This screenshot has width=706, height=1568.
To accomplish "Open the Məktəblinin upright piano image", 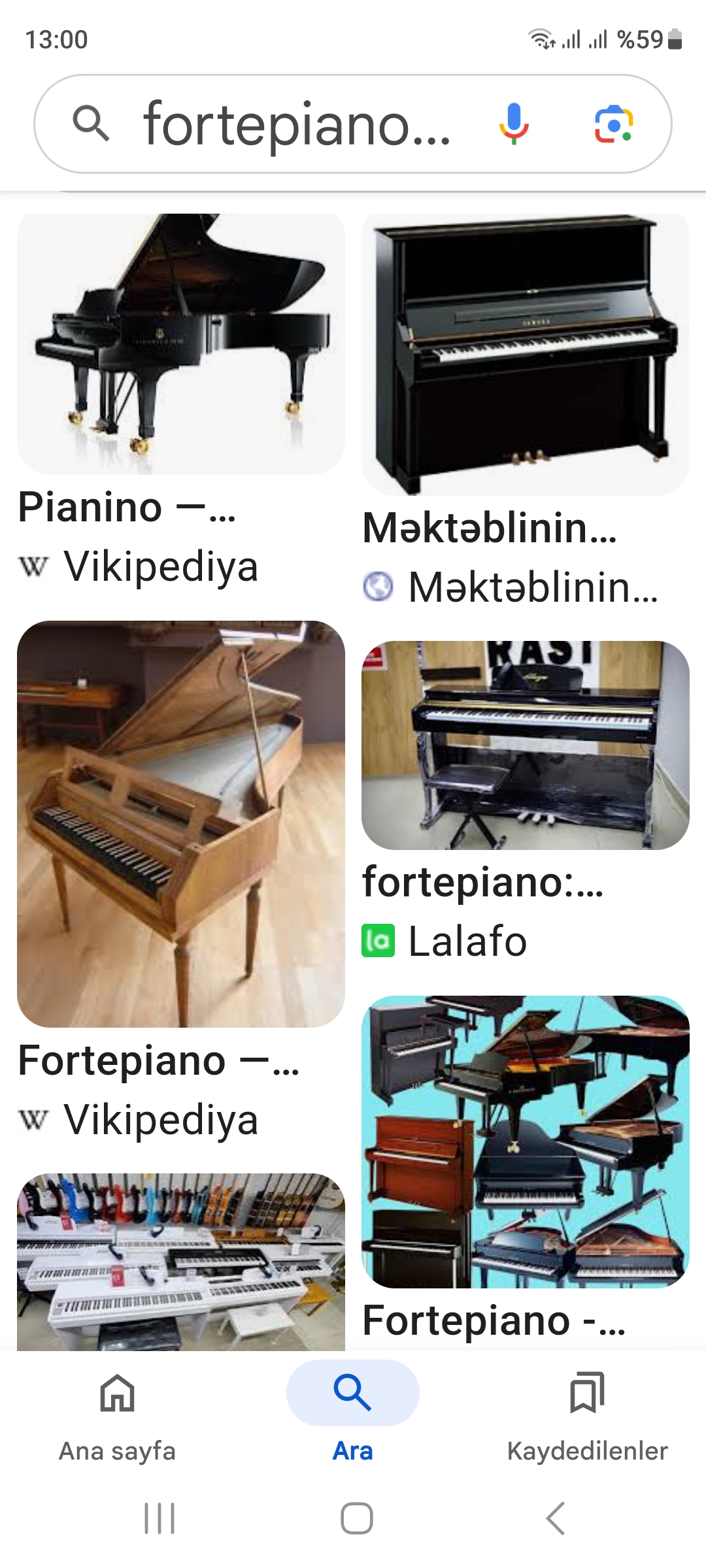I will pos(525,355).
